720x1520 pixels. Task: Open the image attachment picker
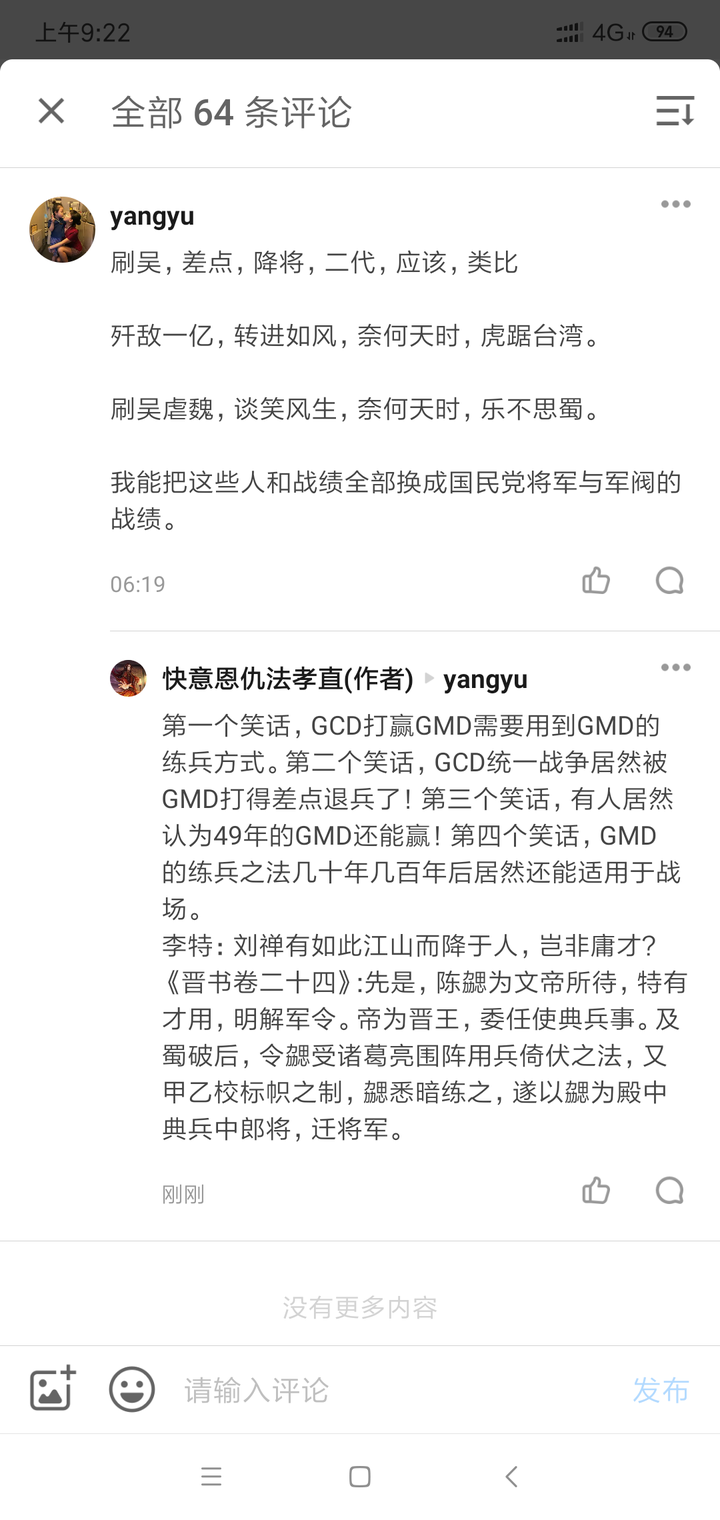[x=49, y=1388]
